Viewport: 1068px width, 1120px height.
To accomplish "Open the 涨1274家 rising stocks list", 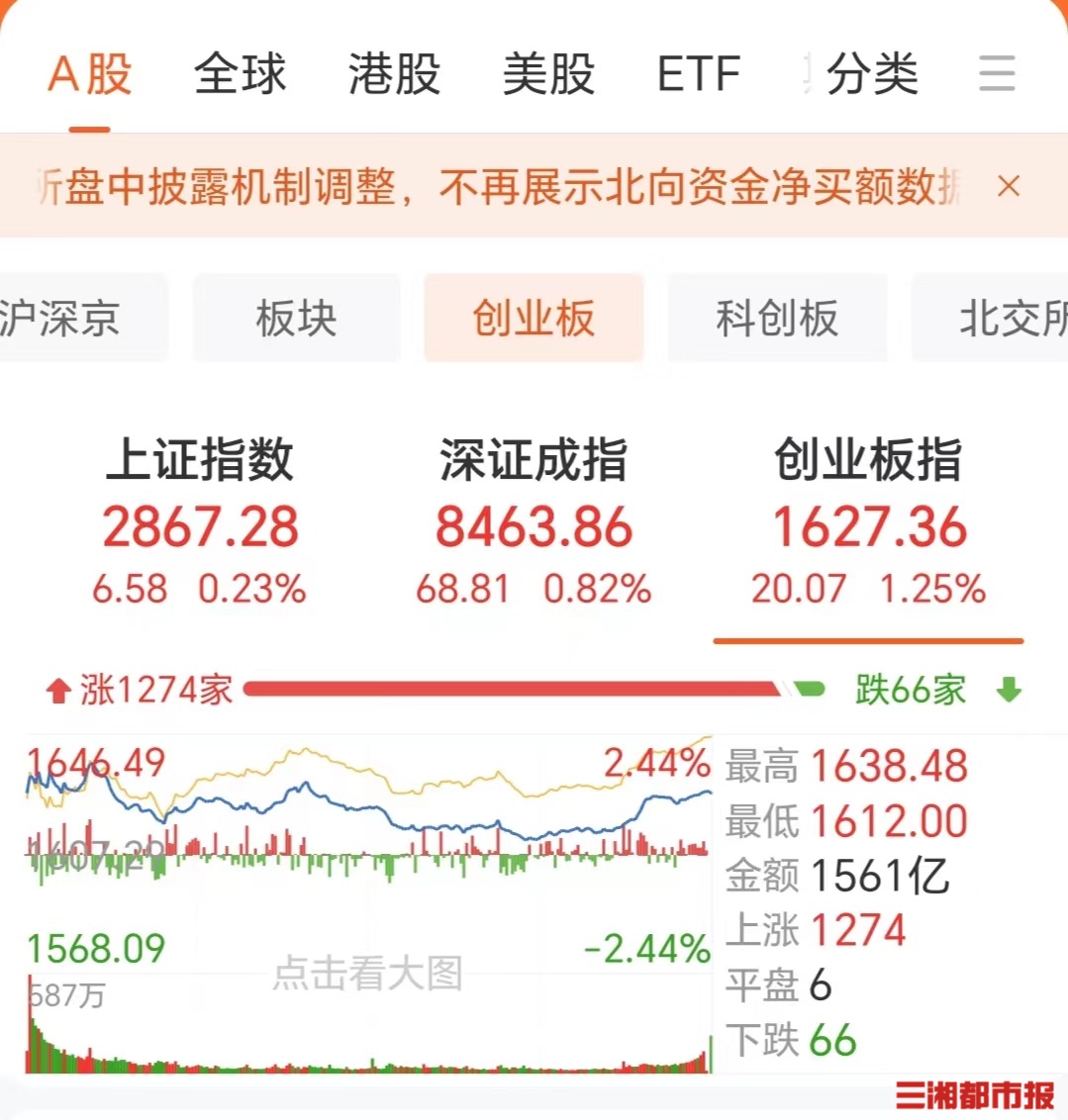I will (139, 690).
